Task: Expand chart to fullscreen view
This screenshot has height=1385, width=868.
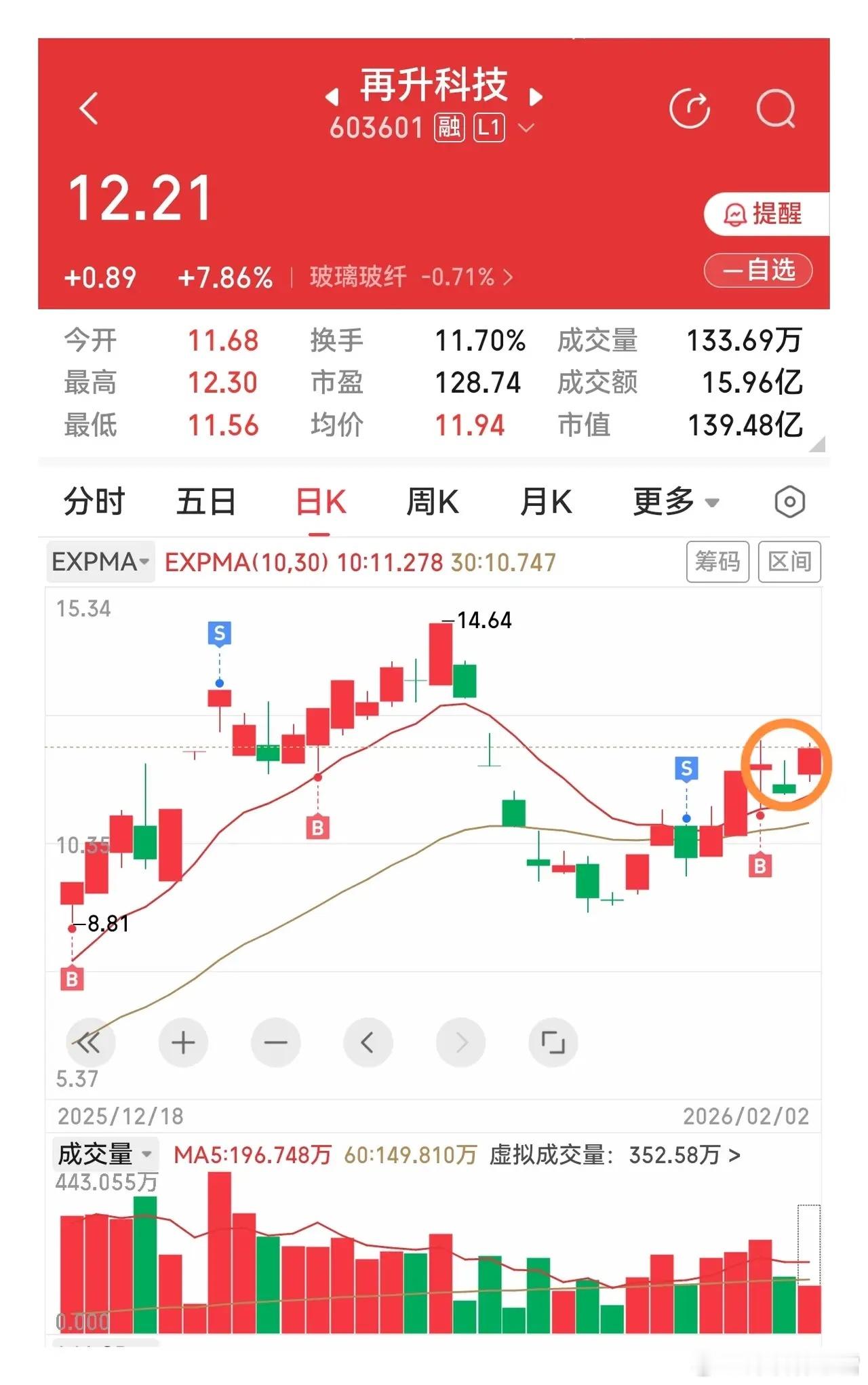Action: pos(553,1042)
